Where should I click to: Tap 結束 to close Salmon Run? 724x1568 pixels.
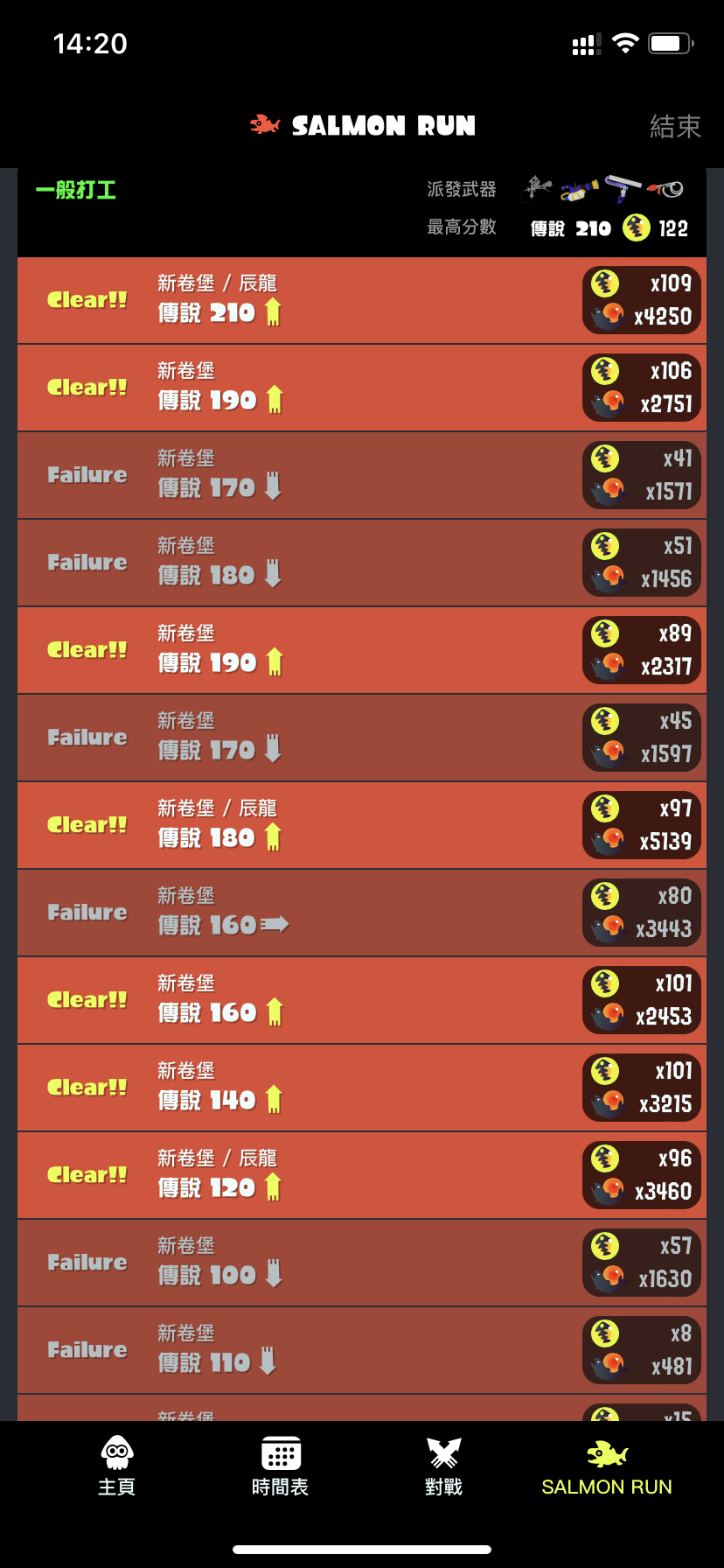[675, 127]
